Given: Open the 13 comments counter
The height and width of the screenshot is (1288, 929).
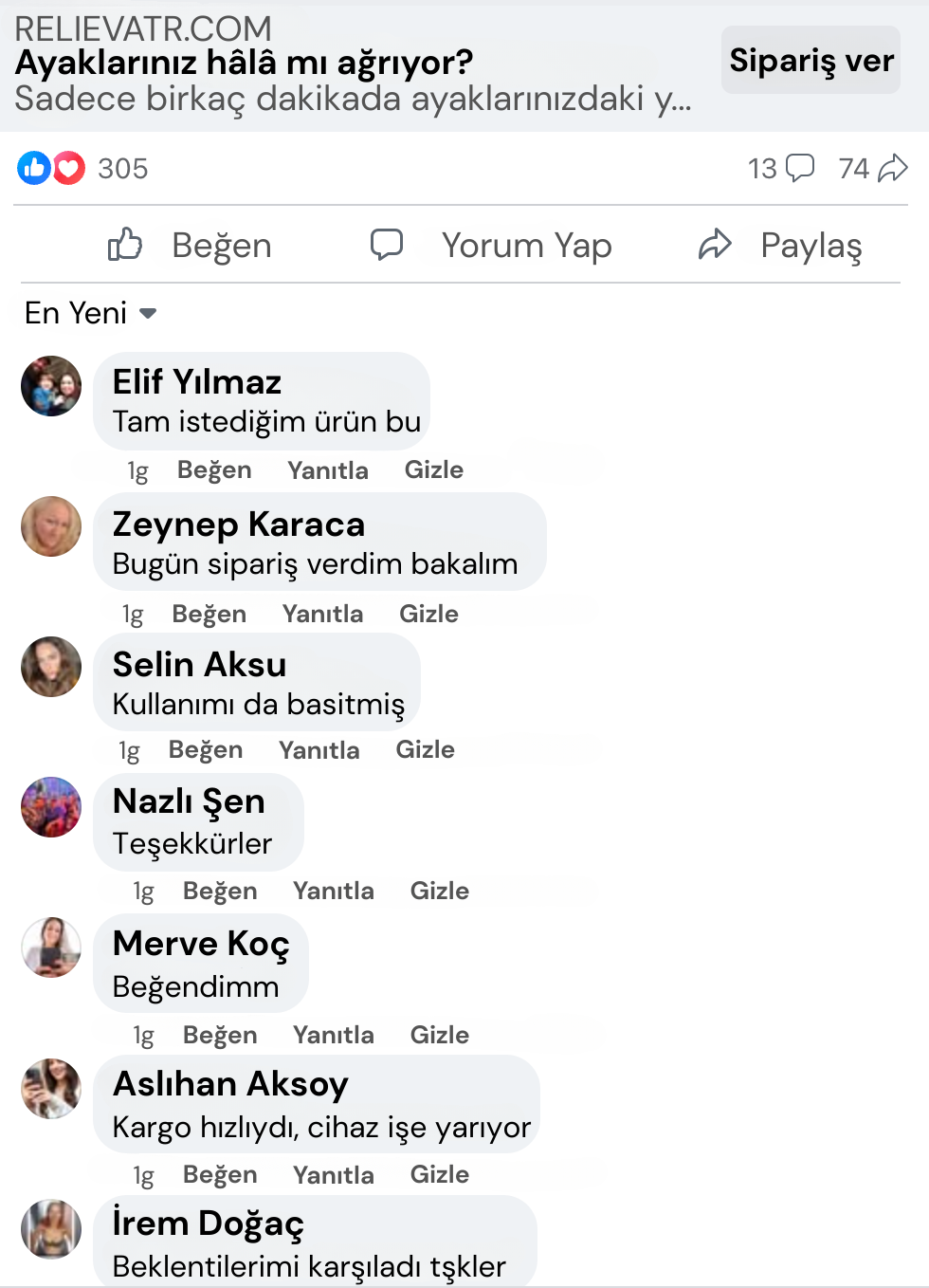Looking at the screenshot, I should [780, 169].
